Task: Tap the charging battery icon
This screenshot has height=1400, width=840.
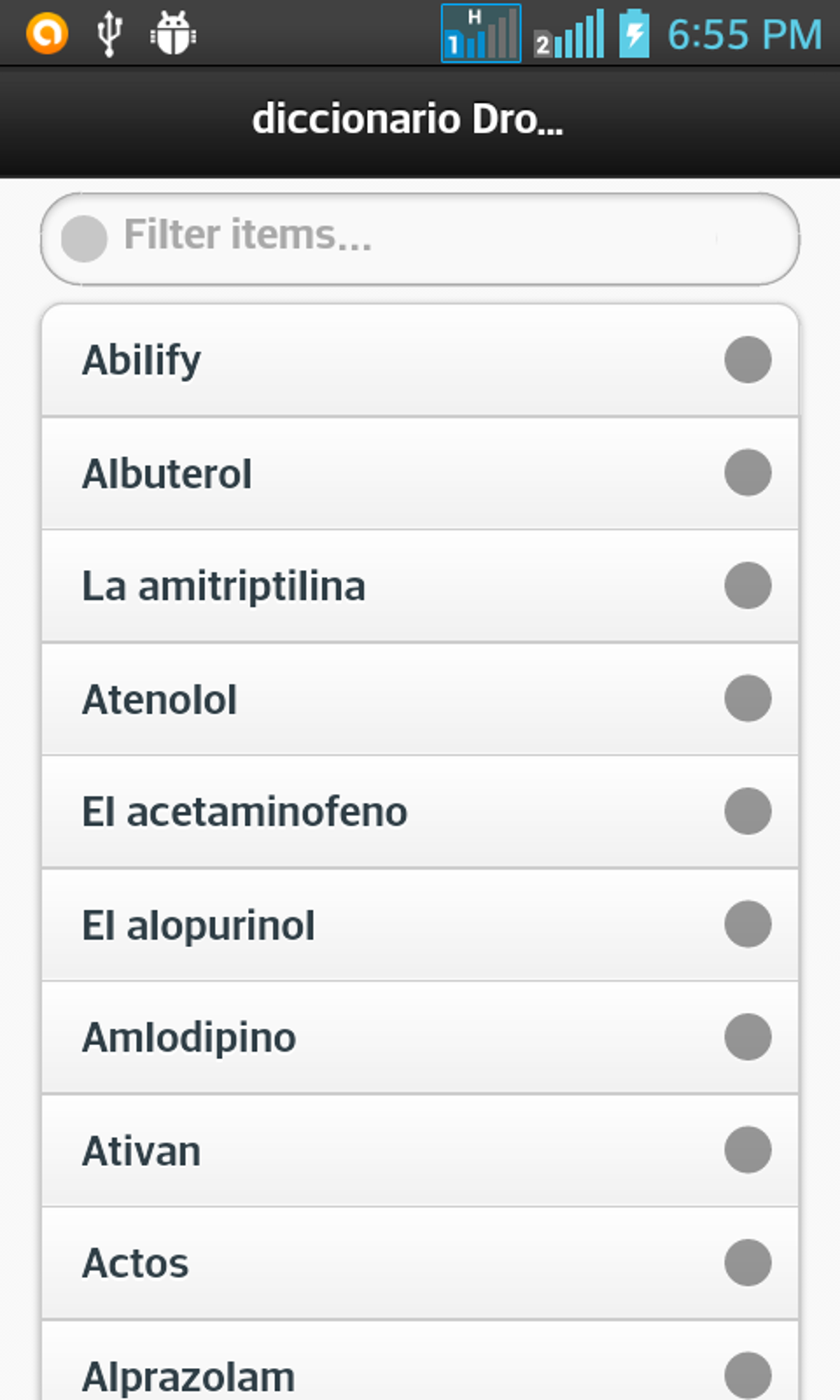Action: pyautogui.click(x=633, y=34)
